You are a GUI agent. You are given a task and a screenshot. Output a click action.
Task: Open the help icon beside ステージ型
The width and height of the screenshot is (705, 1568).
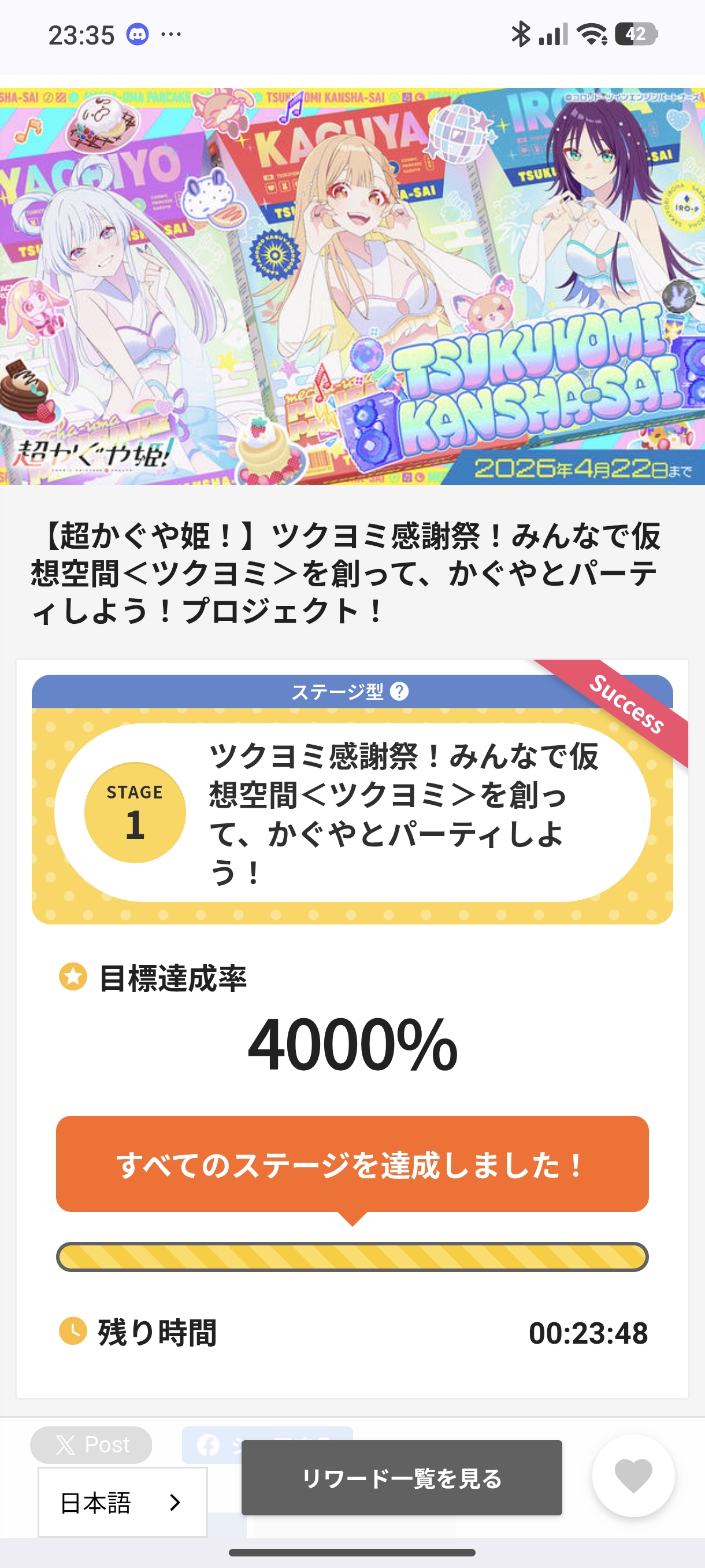point(399,691)
